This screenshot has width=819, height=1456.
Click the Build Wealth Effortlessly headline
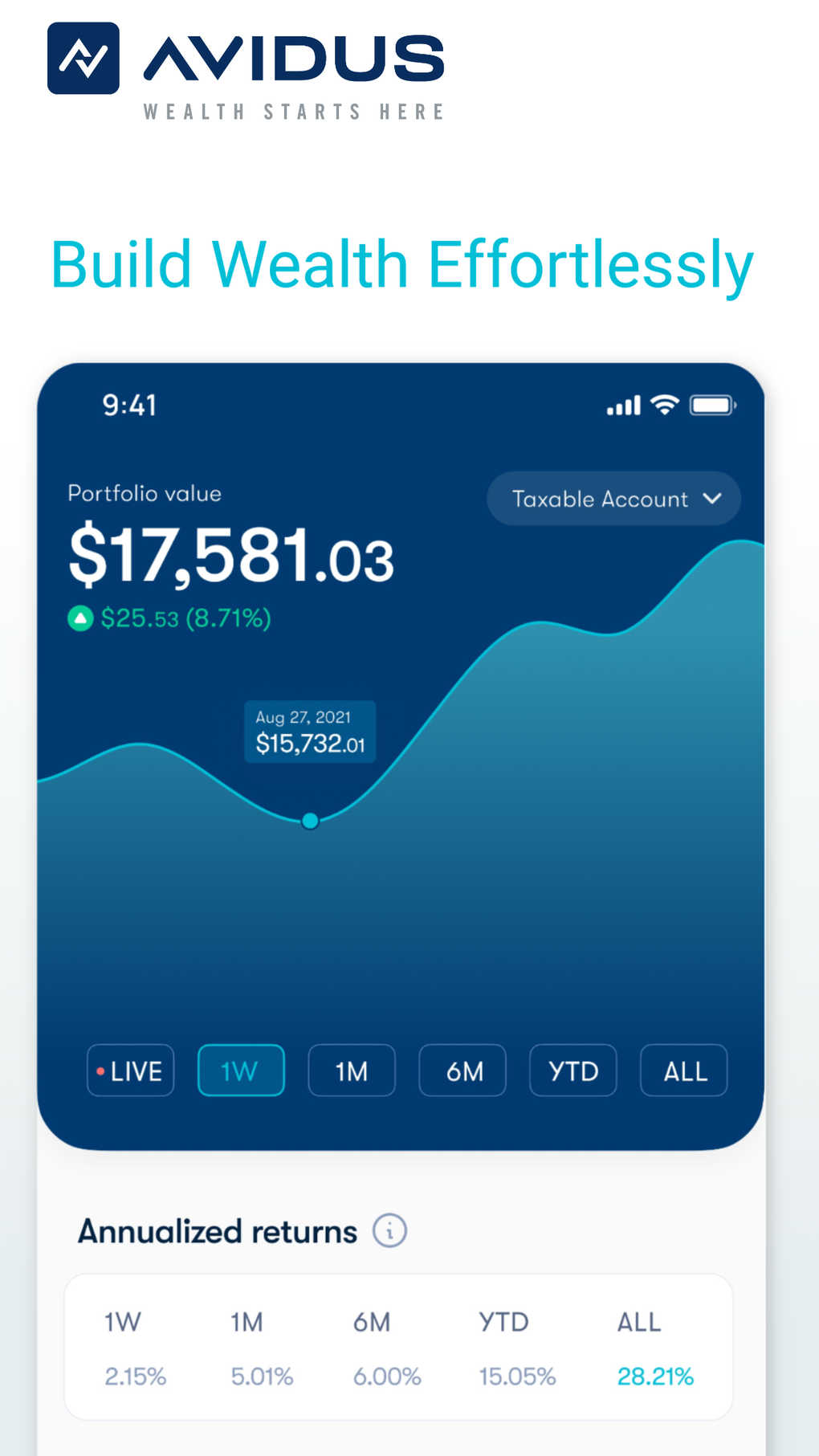[x=400, y=263]
